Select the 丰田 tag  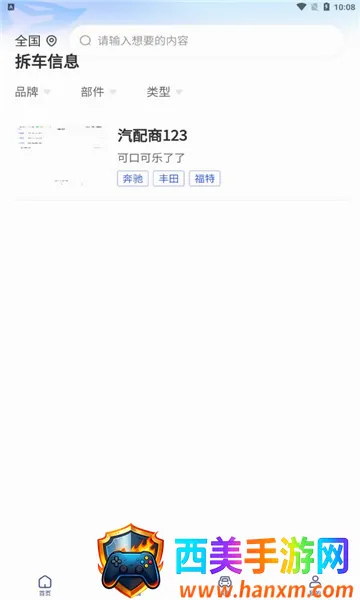click(x=169, y=179)
